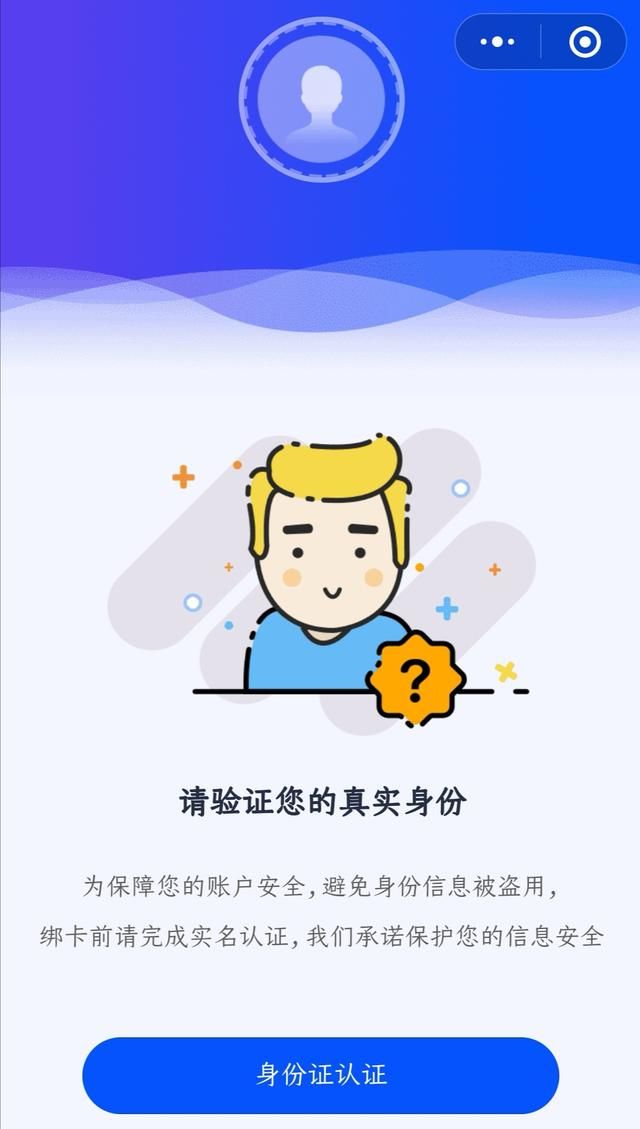The height and width of the screenshot is (1129, 640).
Task: Close the mini program with the circle icon
Action: click(x=584, y=42)
